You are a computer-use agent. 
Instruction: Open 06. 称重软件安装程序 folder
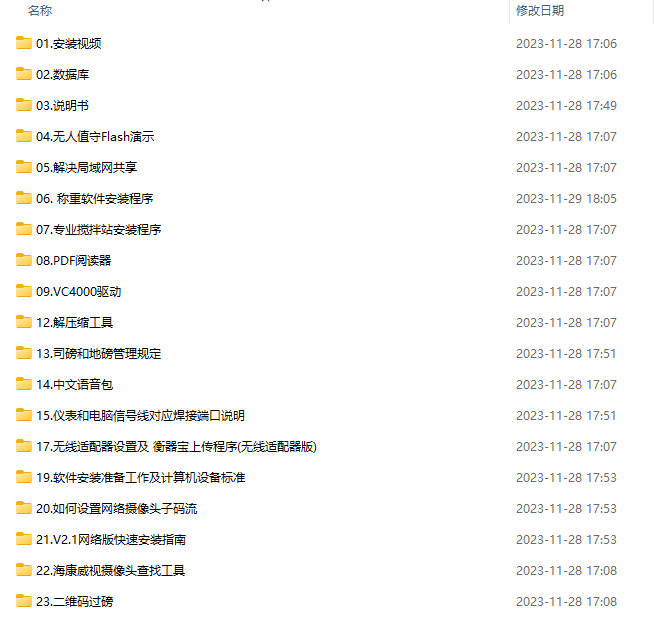(x=94, y=199)
